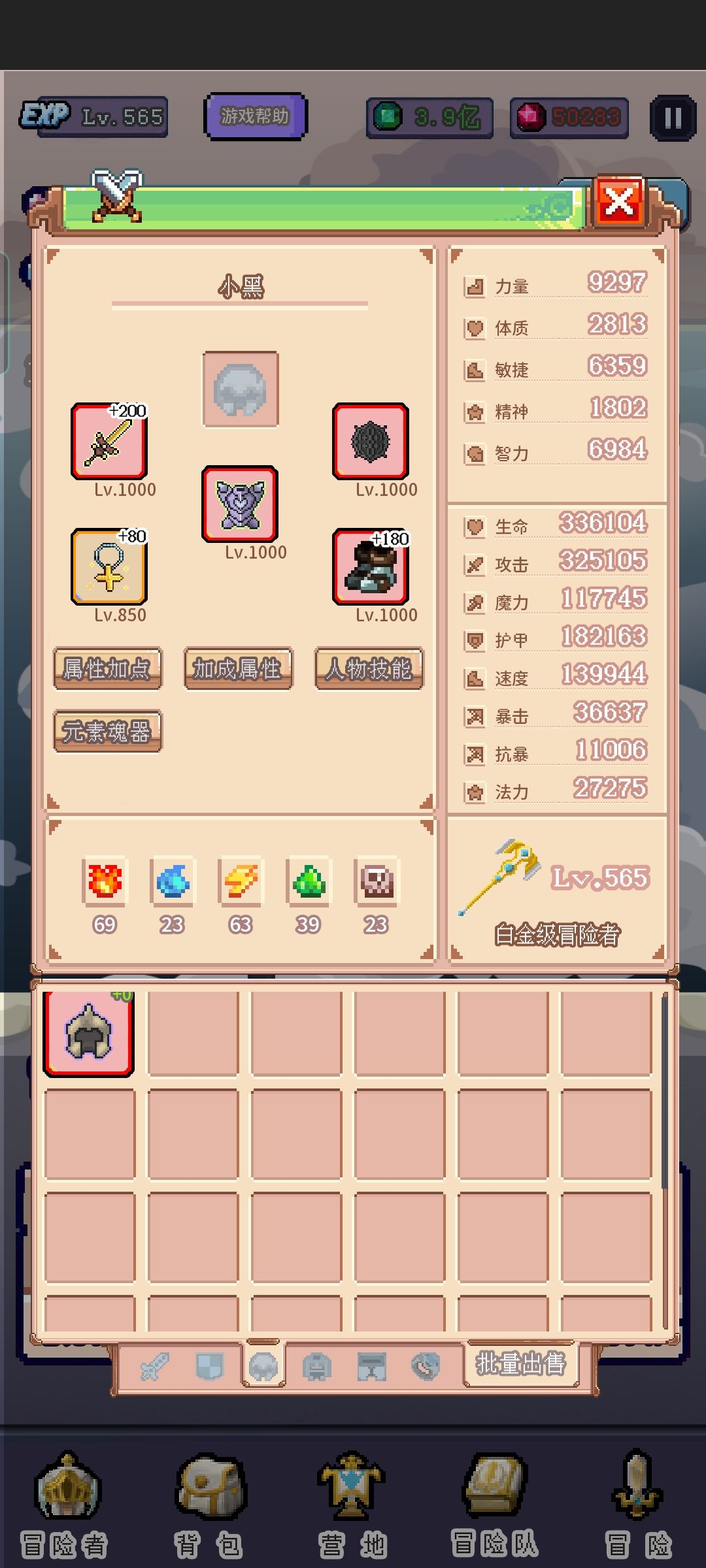Open 元素魂器 elemental soul device

107,731
